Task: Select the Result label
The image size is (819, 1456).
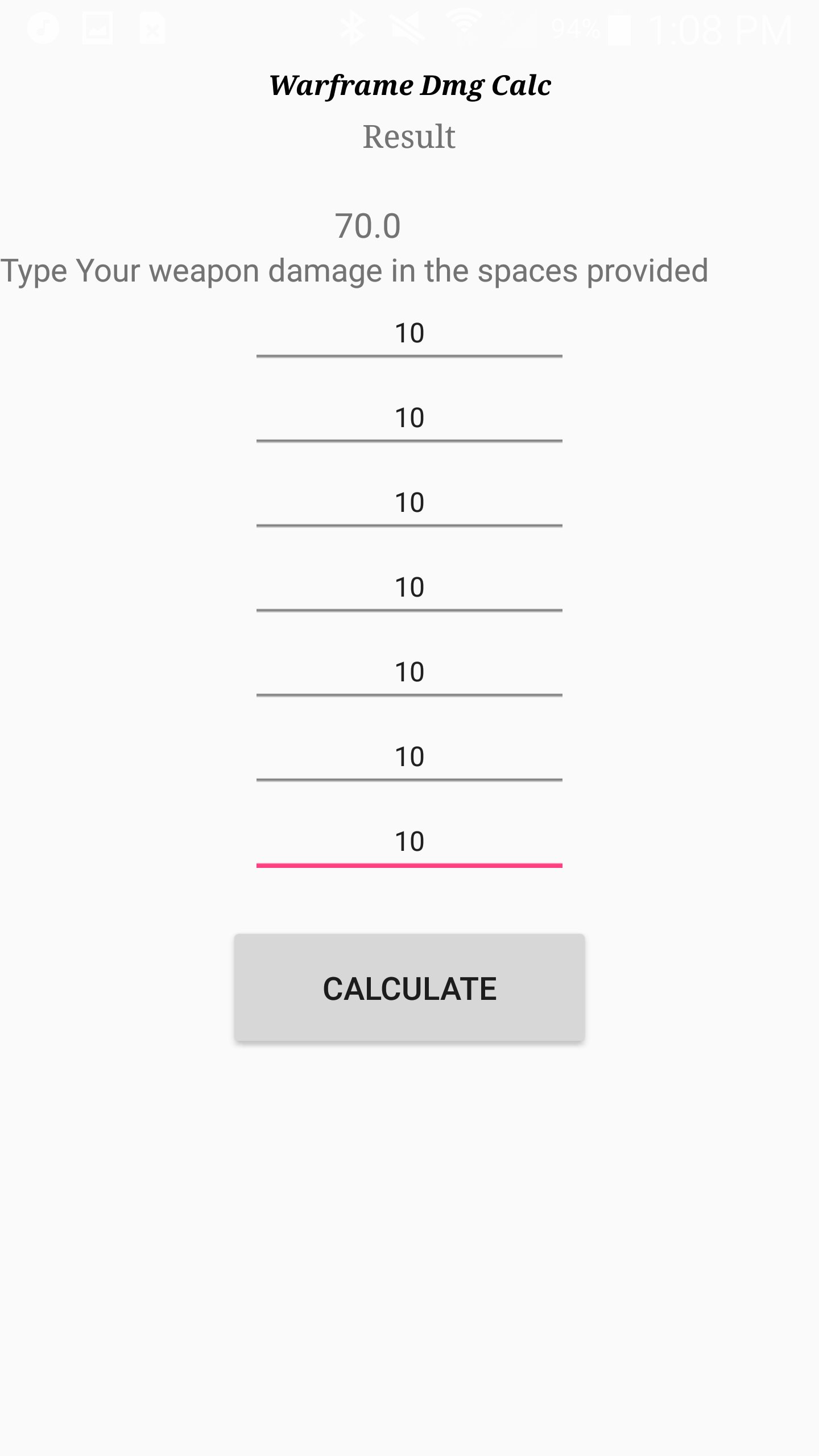Action: (x=409, y=136)
